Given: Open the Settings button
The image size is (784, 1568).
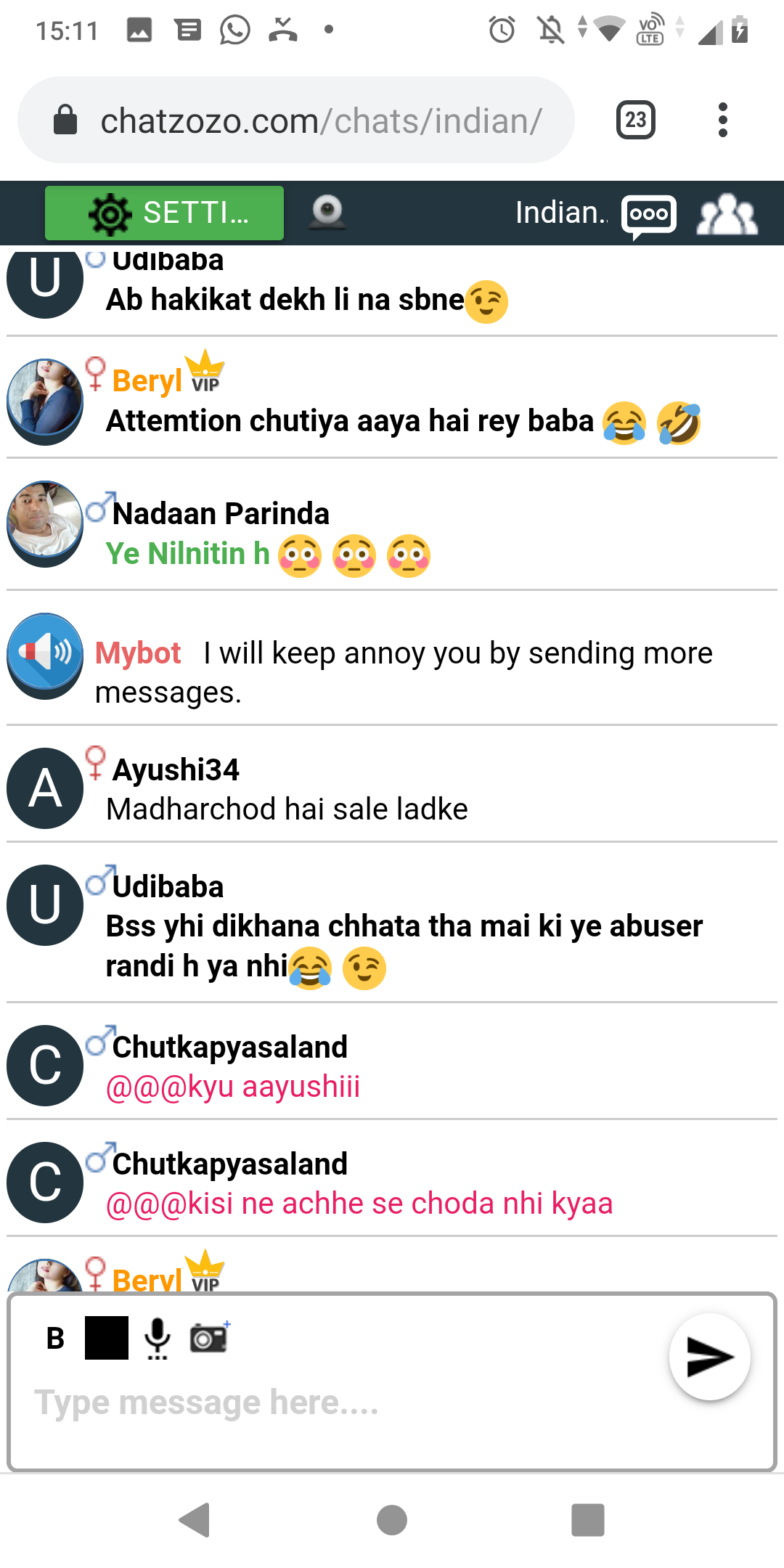Looking at the screenshot, I should 164,213.
